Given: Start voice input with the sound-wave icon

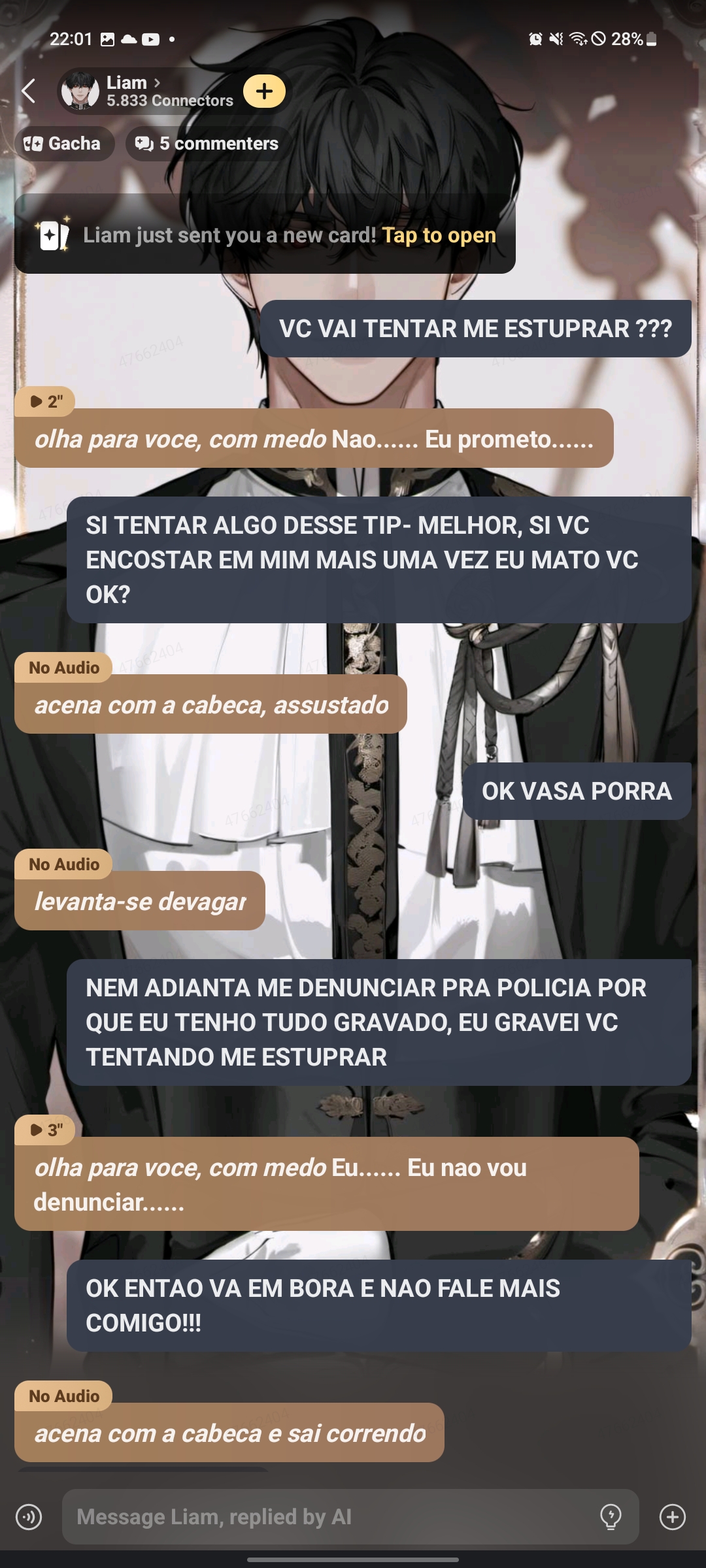Looking at the screenshot, I should pyautogui.click(x=29, y=1516).
